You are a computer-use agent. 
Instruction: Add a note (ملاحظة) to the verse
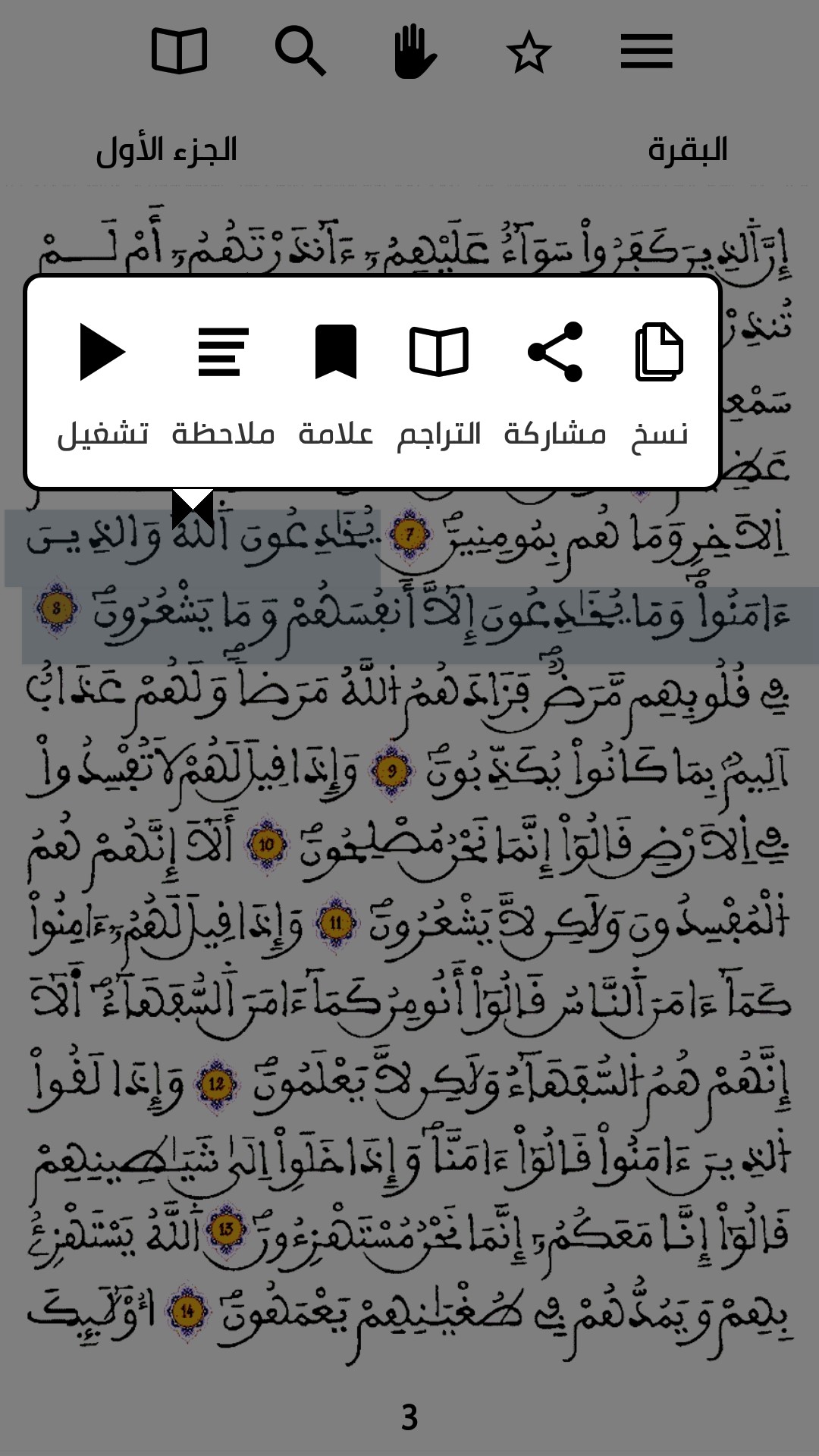(223, 379)
